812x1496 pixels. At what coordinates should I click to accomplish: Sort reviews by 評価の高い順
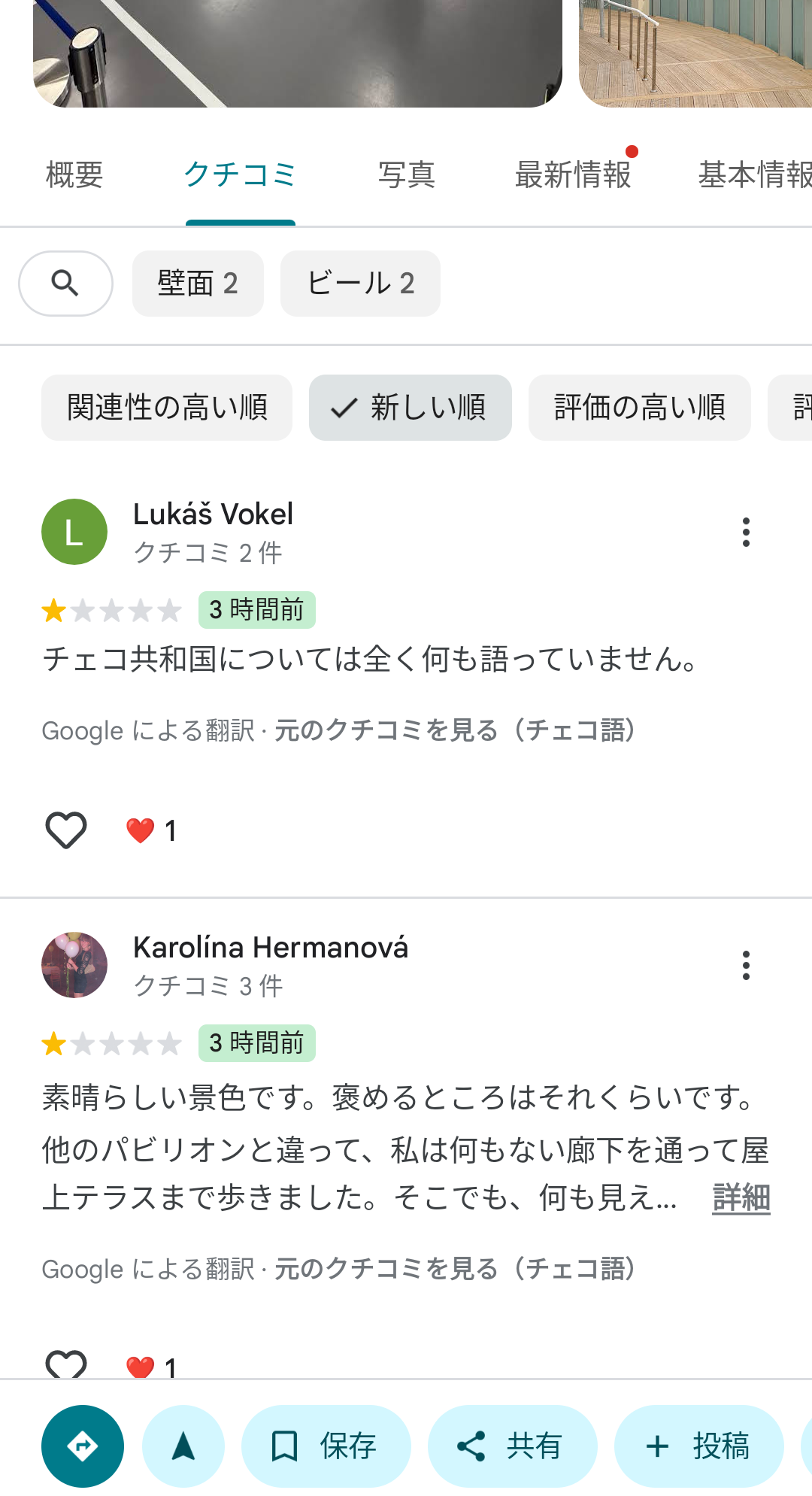[x=639, y=408]
